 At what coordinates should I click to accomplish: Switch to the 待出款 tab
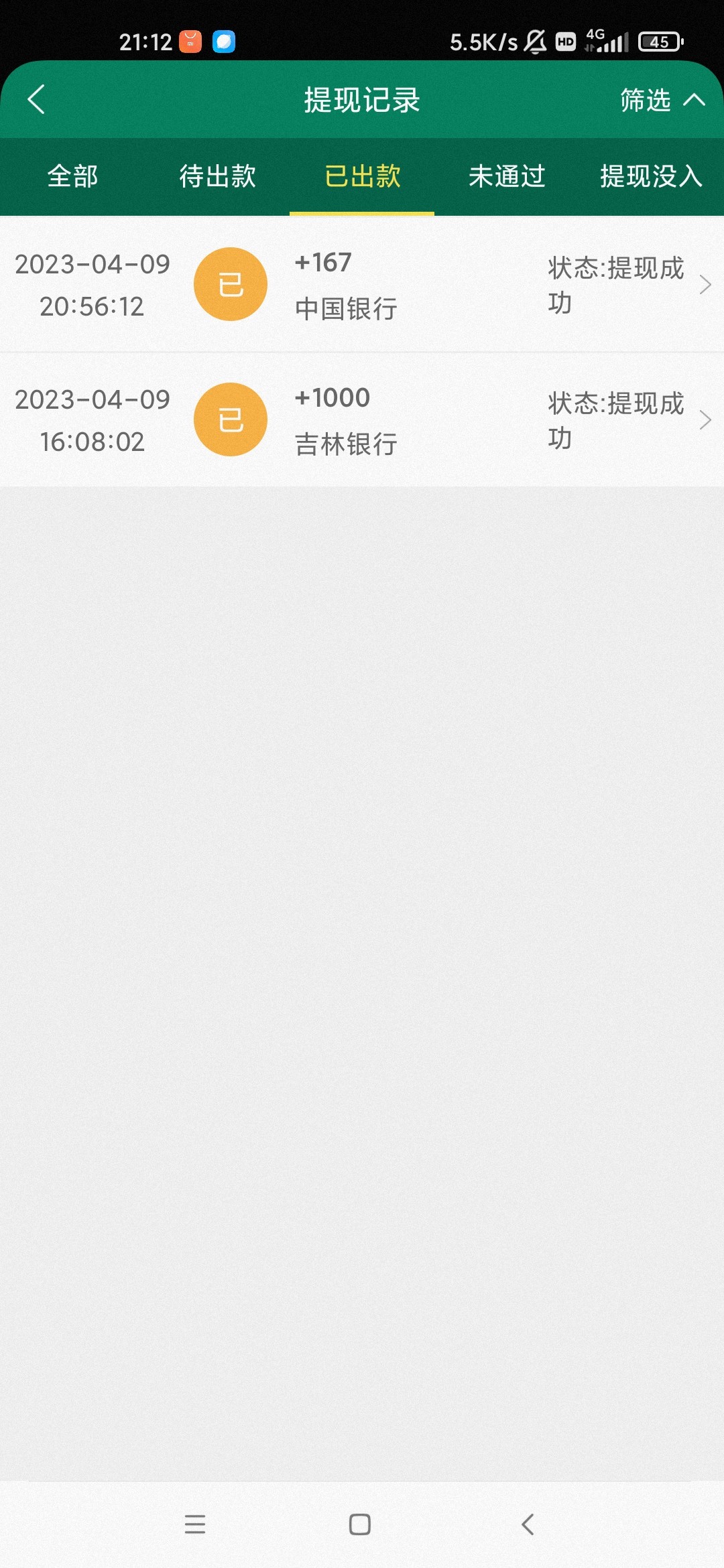(x=217, y=177)
